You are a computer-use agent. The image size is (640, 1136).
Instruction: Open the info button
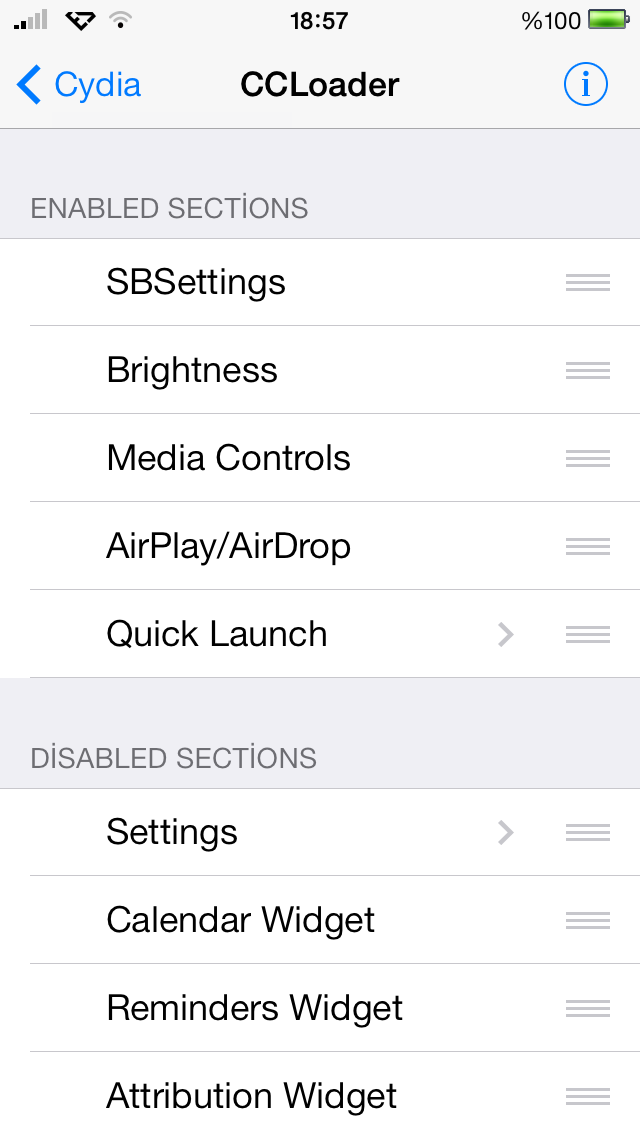[586, 85]
